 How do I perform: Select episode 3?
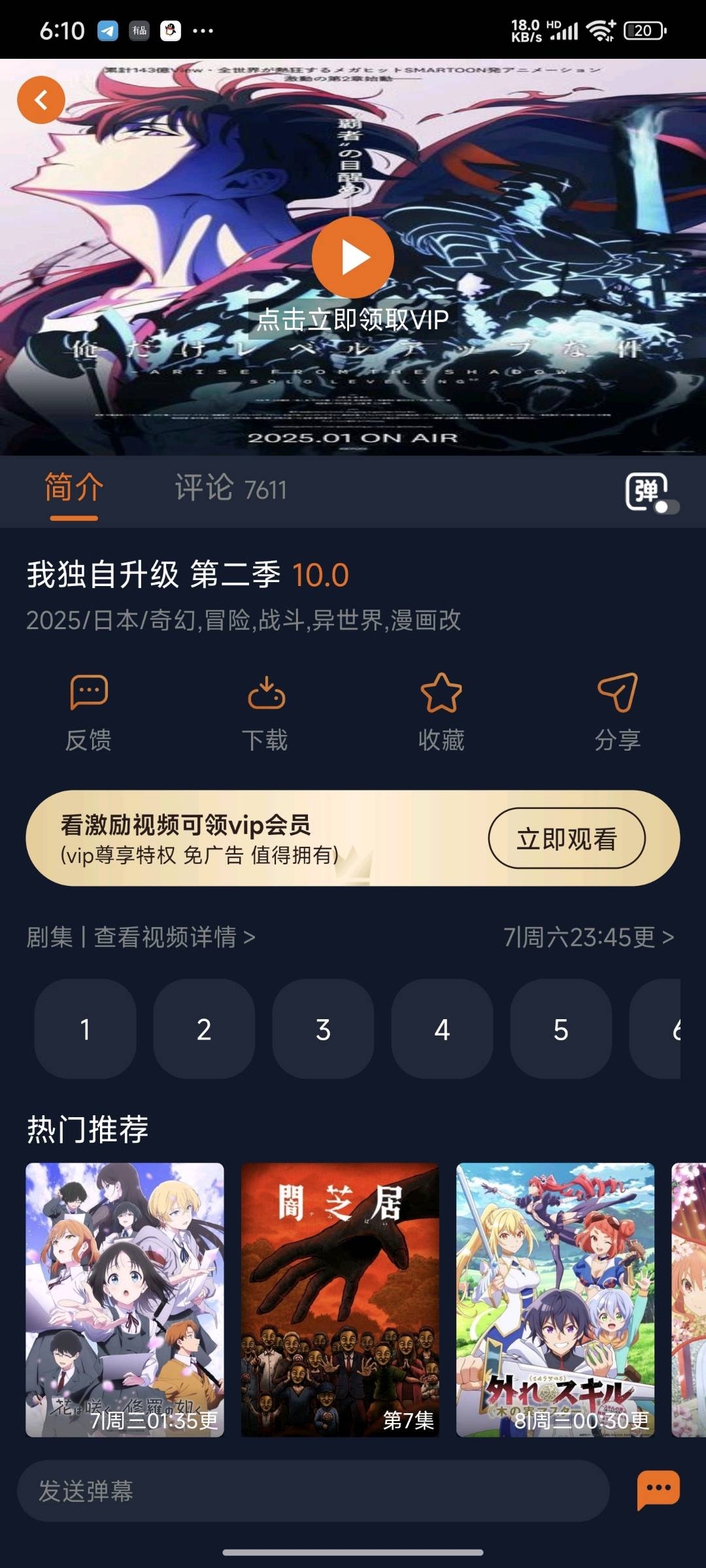coord(323,1030)
